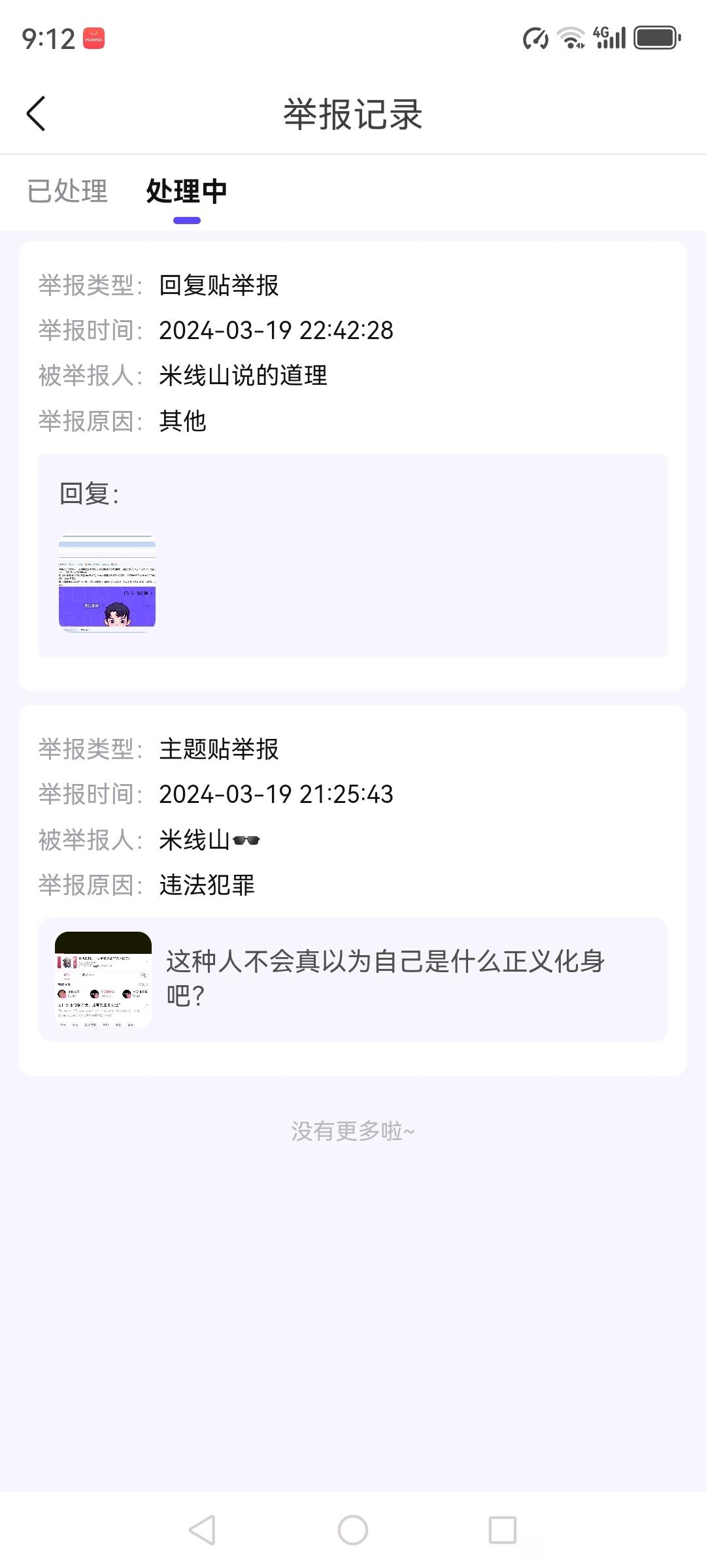Open system recent apps

click(x=502, y=1530)
